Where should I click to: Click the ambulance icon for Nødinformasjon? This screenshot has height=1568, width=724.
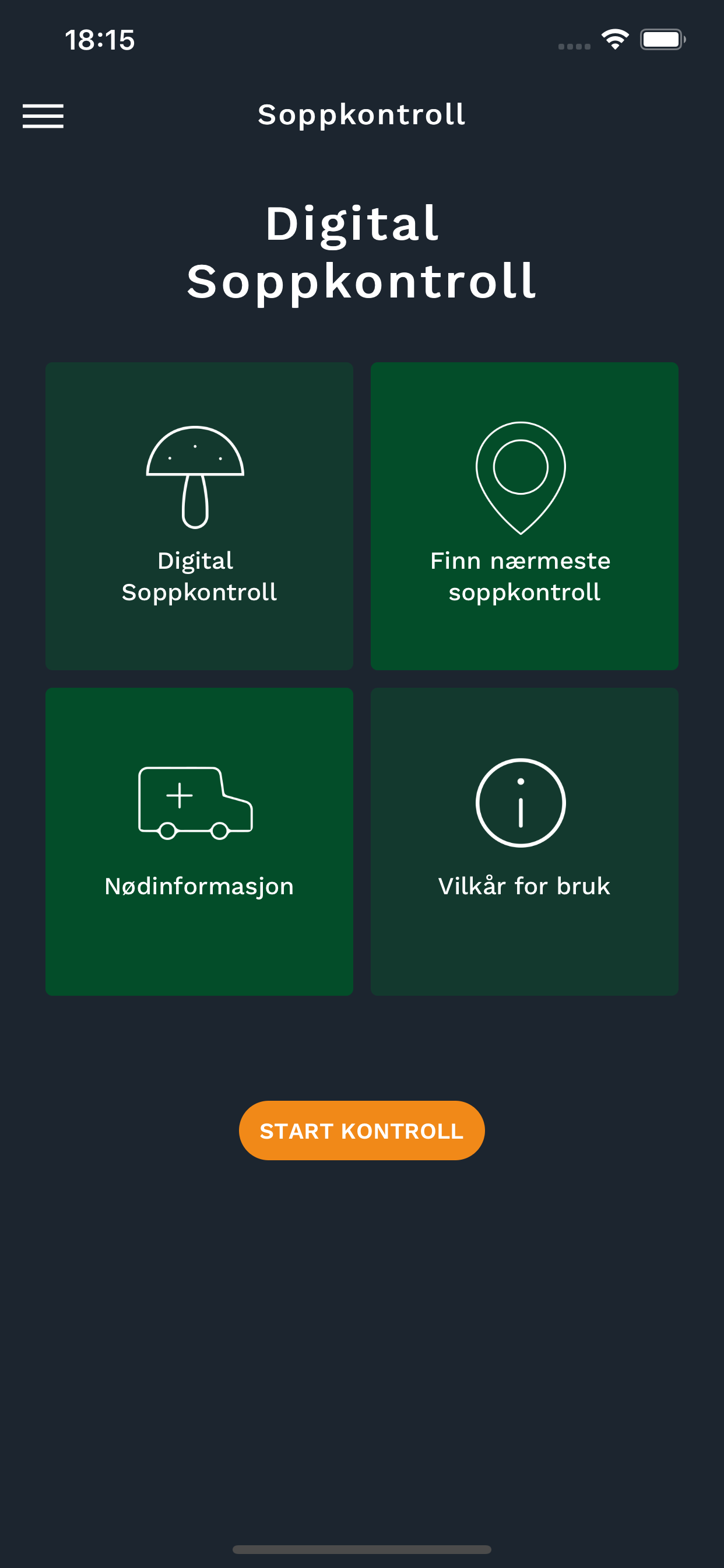196,803
